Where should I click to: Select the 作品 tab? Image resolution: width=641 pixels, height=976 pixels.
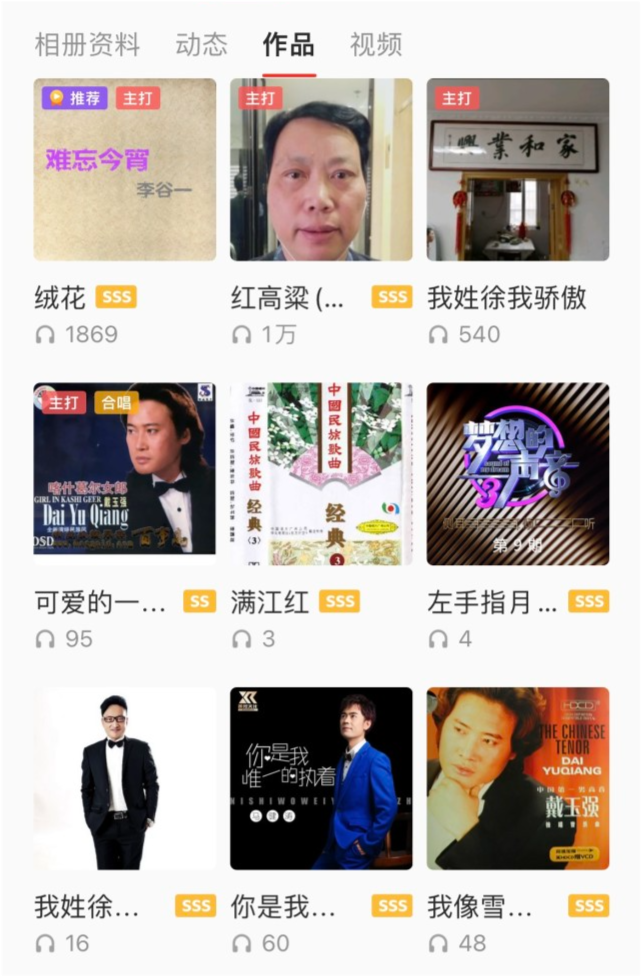point(288,44)
